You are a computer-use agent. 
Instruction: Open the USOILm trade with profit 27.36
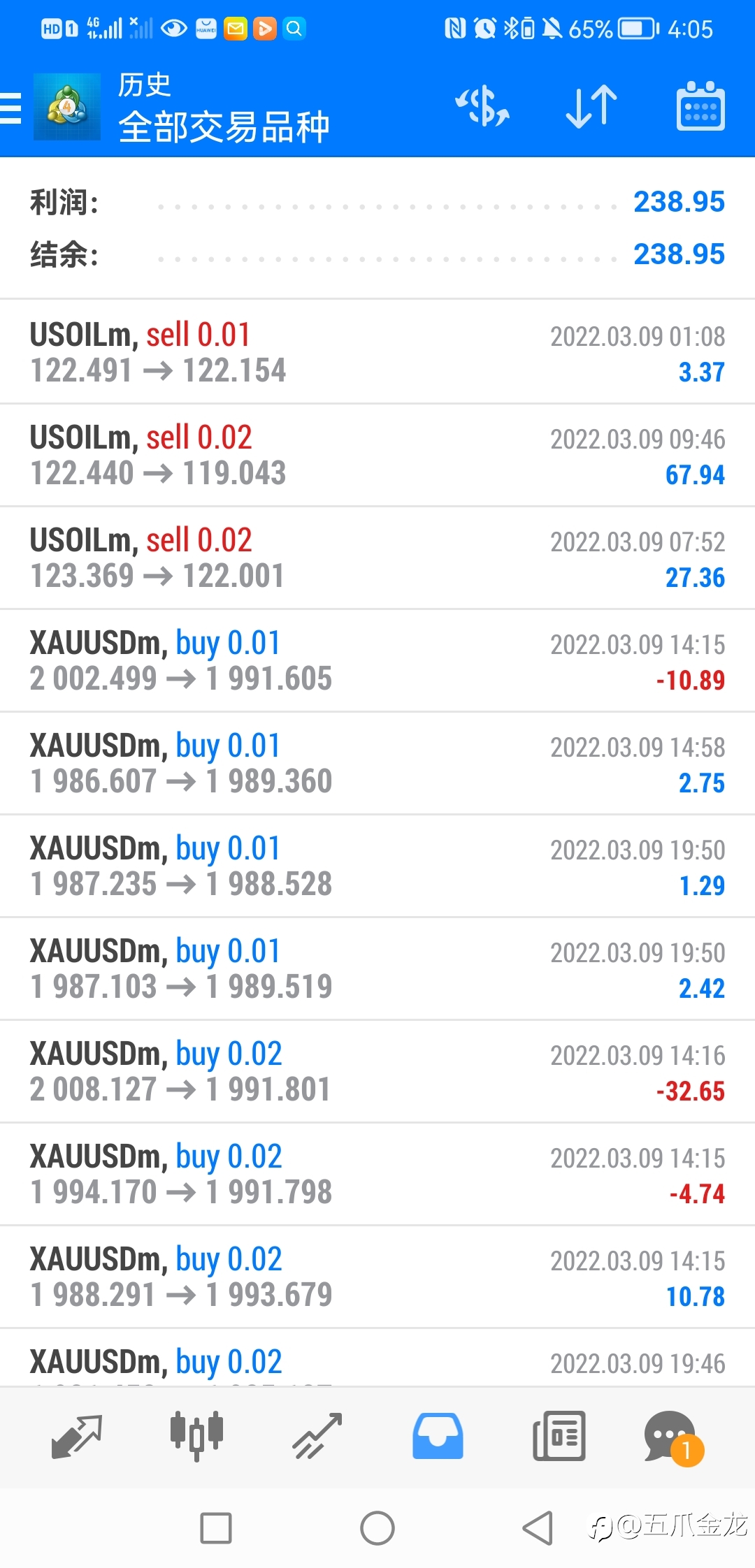click(x=377, y=558)
